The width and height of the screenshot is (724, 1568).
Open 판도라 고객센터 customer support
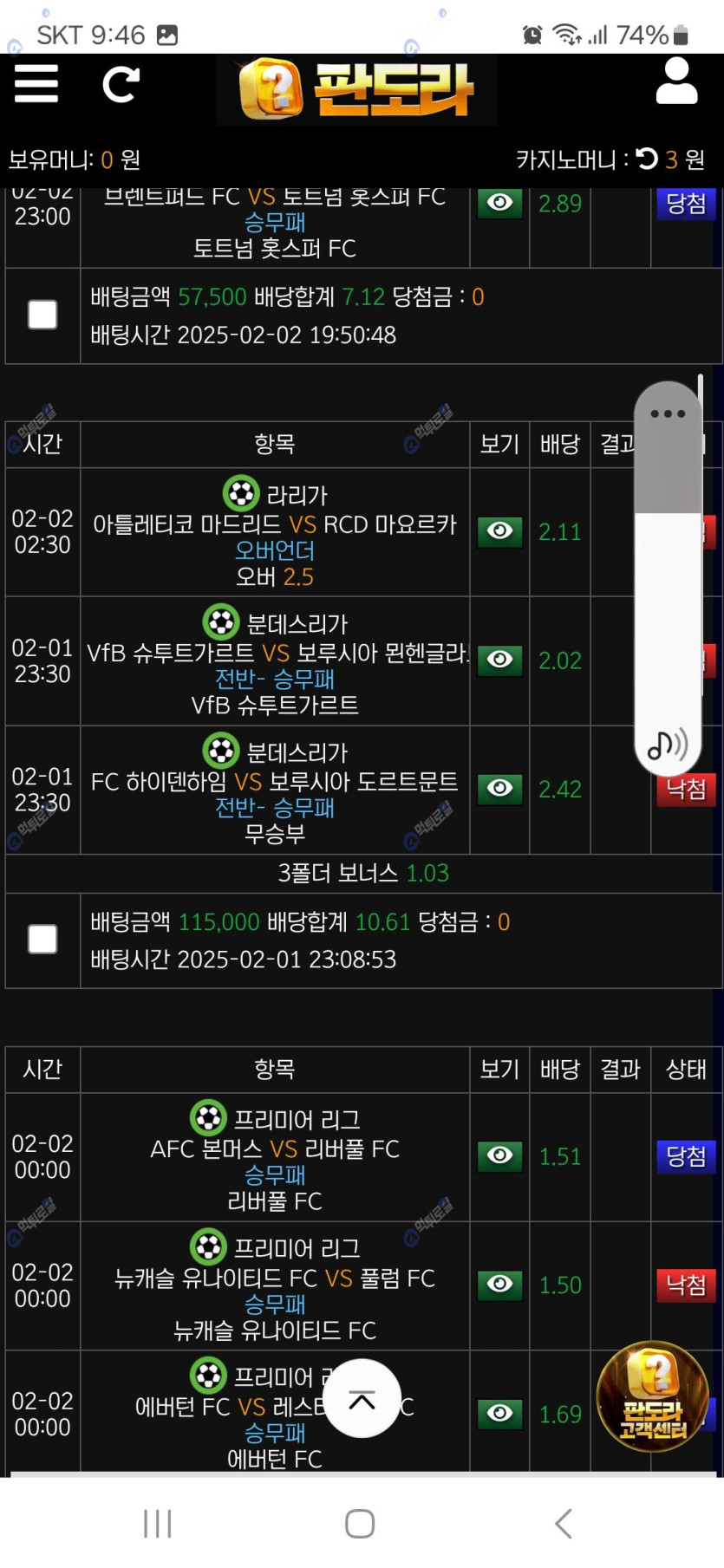tap(653, 1396)
